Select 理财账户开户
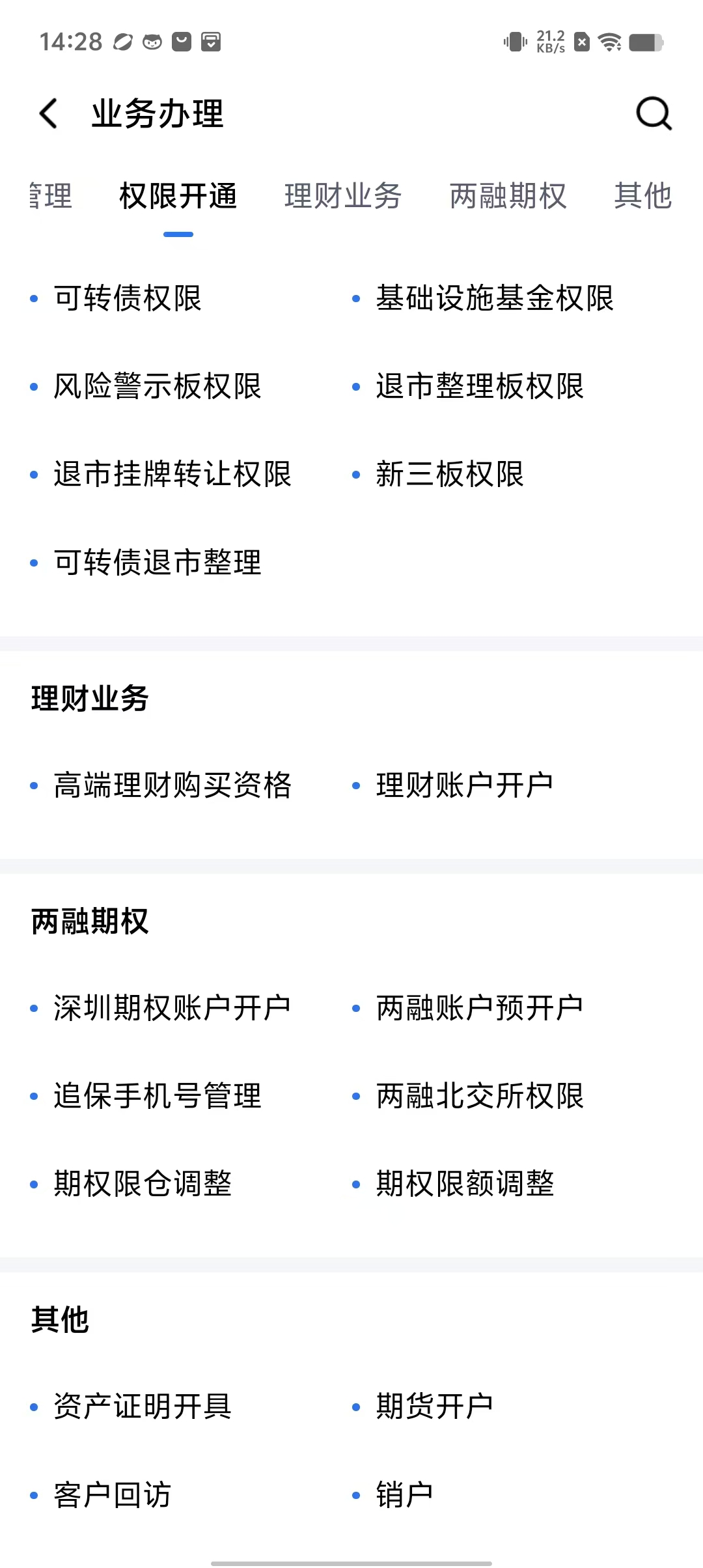Screen dimensions: 703x1568 pyautogui.click(x=464, y=785)
